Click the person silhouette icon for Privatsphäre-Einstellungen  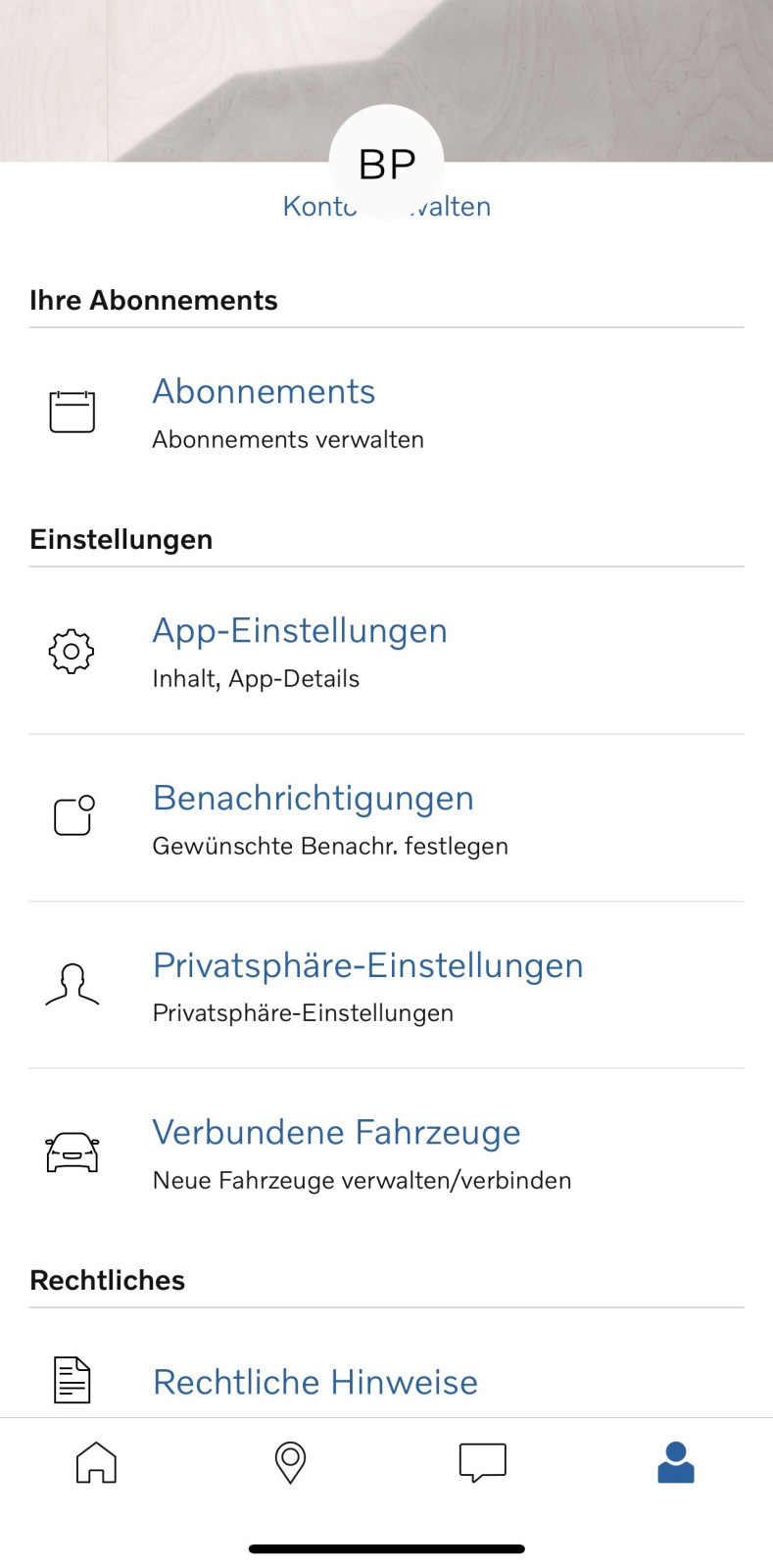click(71, 985)
